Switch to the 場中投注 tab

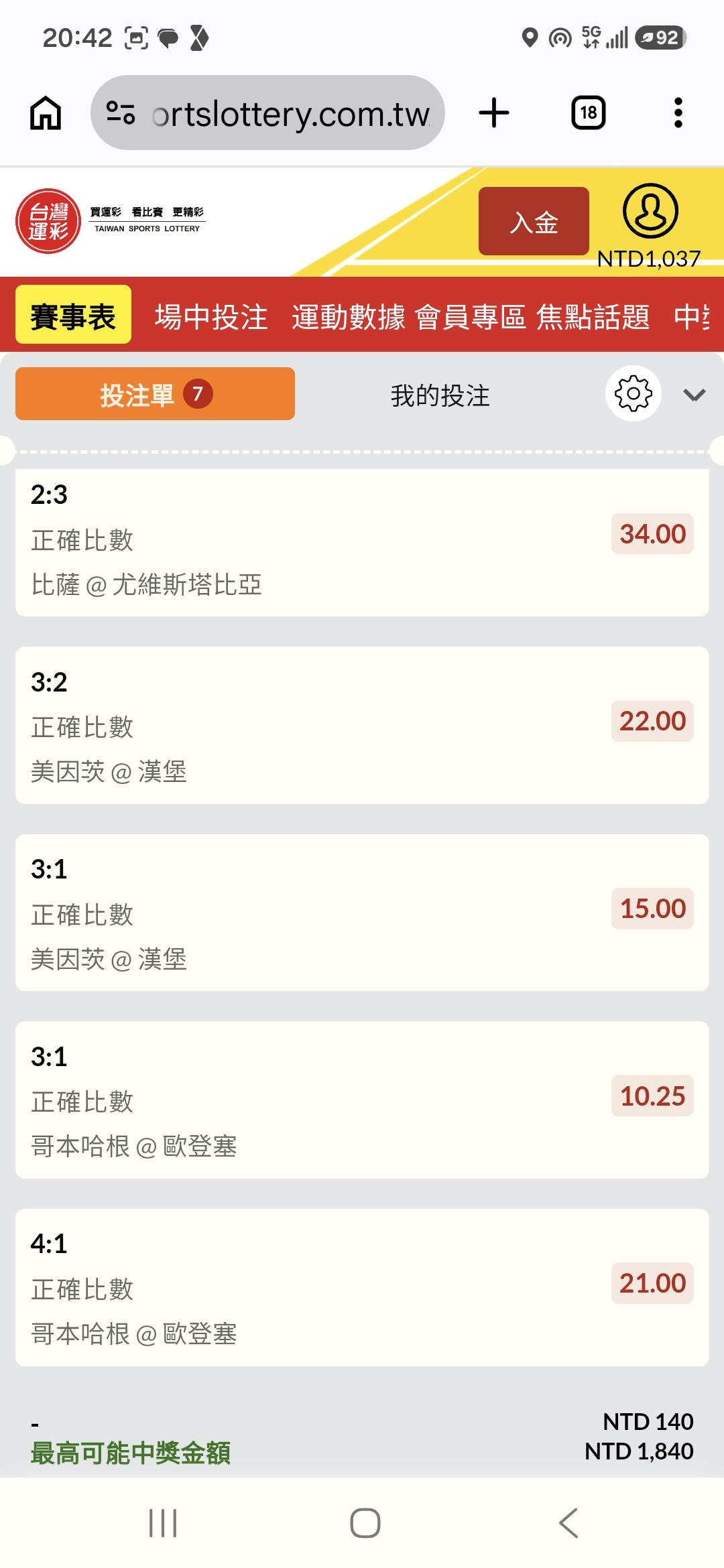coord(211,316)
